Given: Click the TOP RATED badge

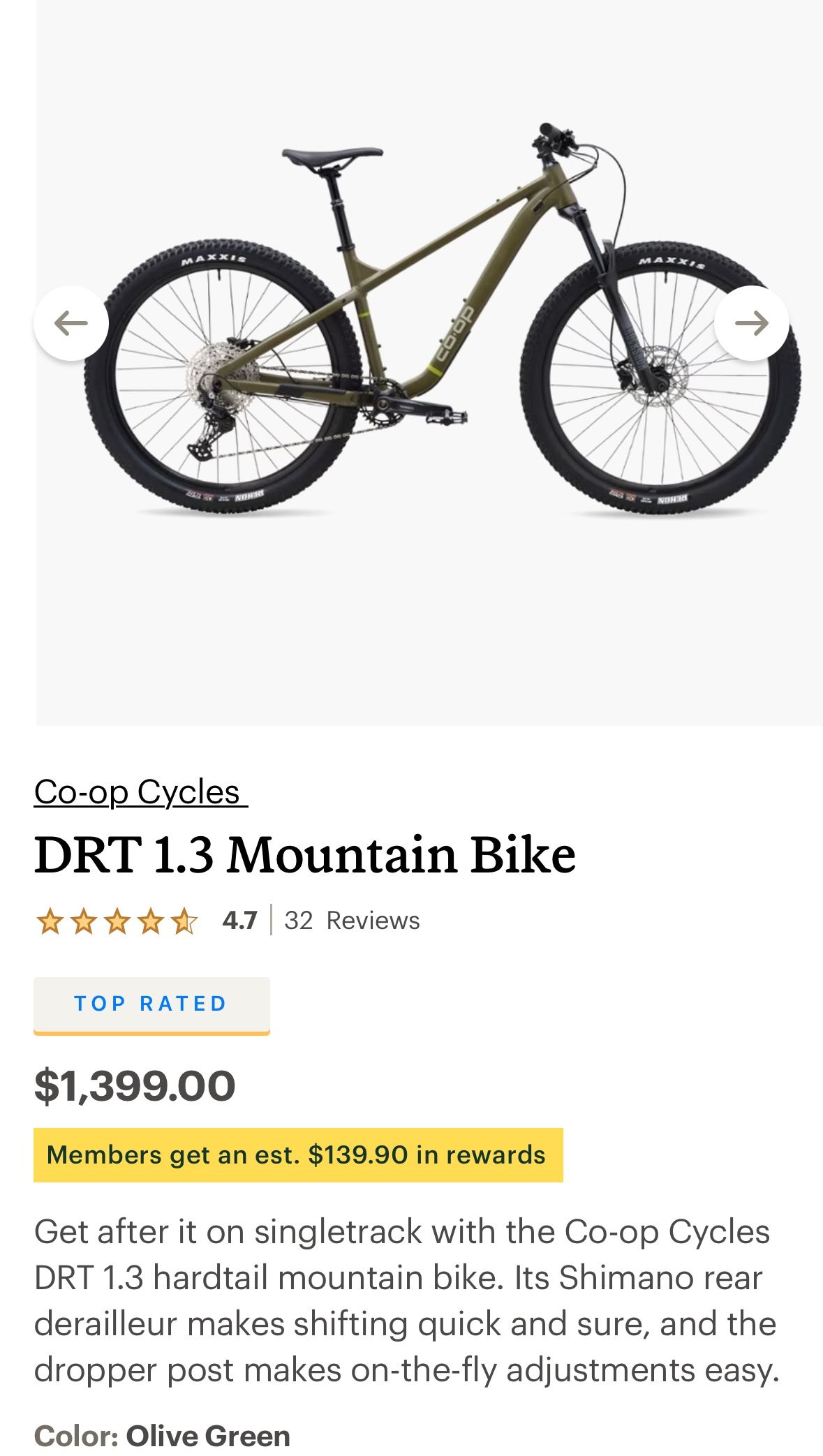Looking at the screenshot, I should [151, 1004].
